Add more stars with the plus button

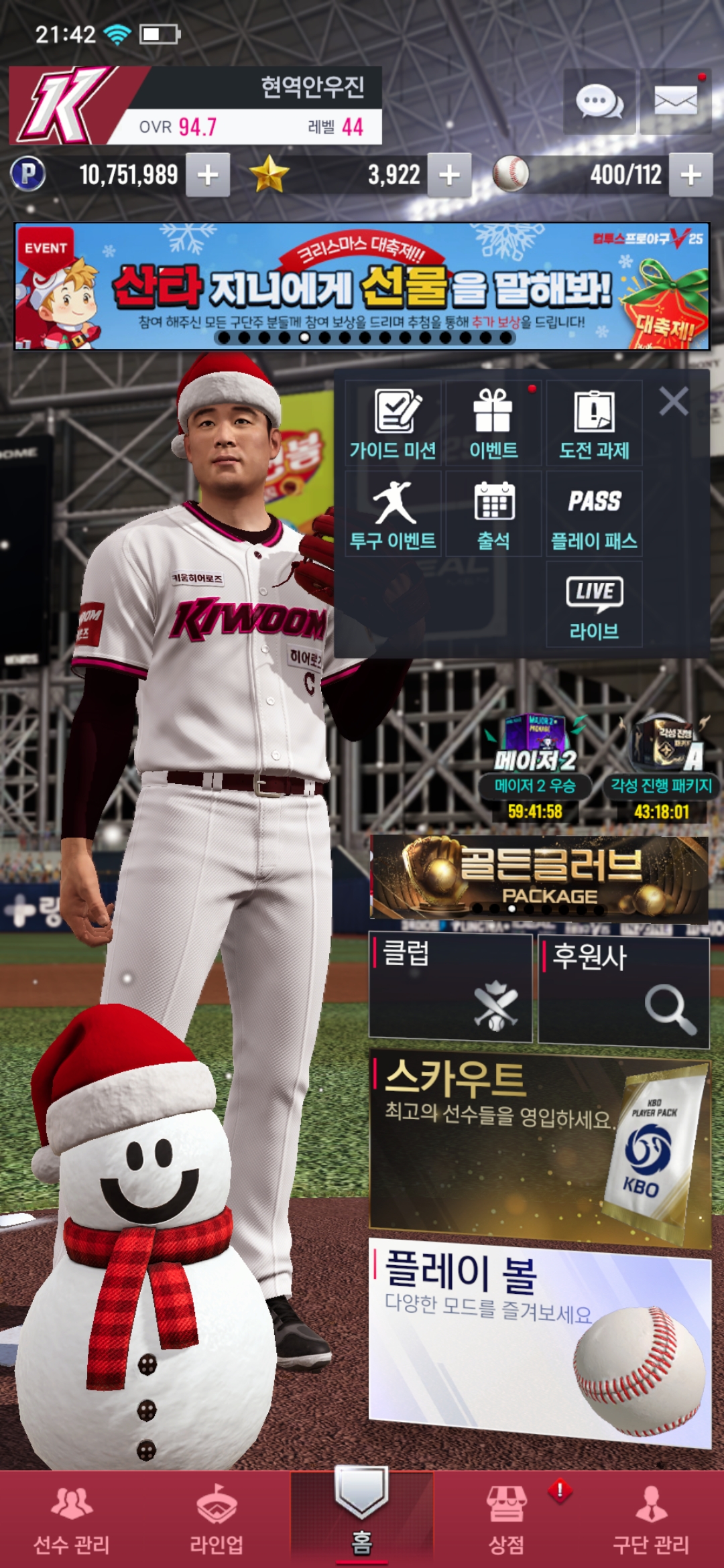coord(449,175)
